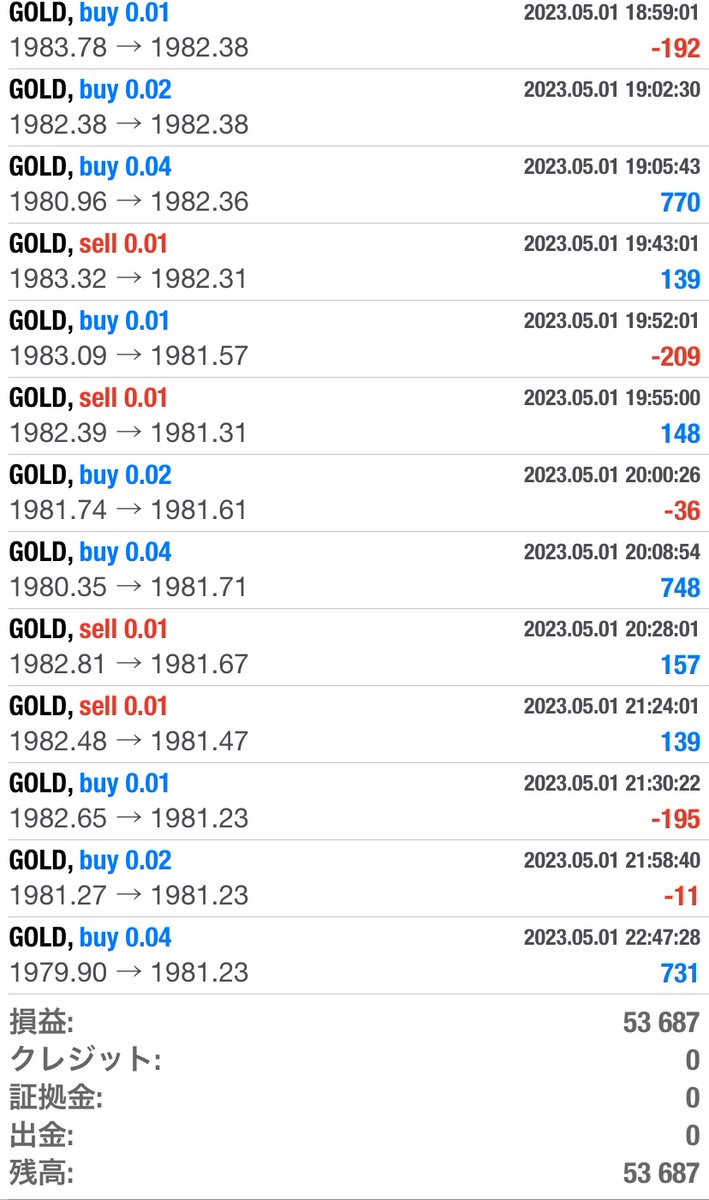Open the GOLD buy 0.01 trade from 18:59:01
The image size is (709, 1200).
[354, 31]
